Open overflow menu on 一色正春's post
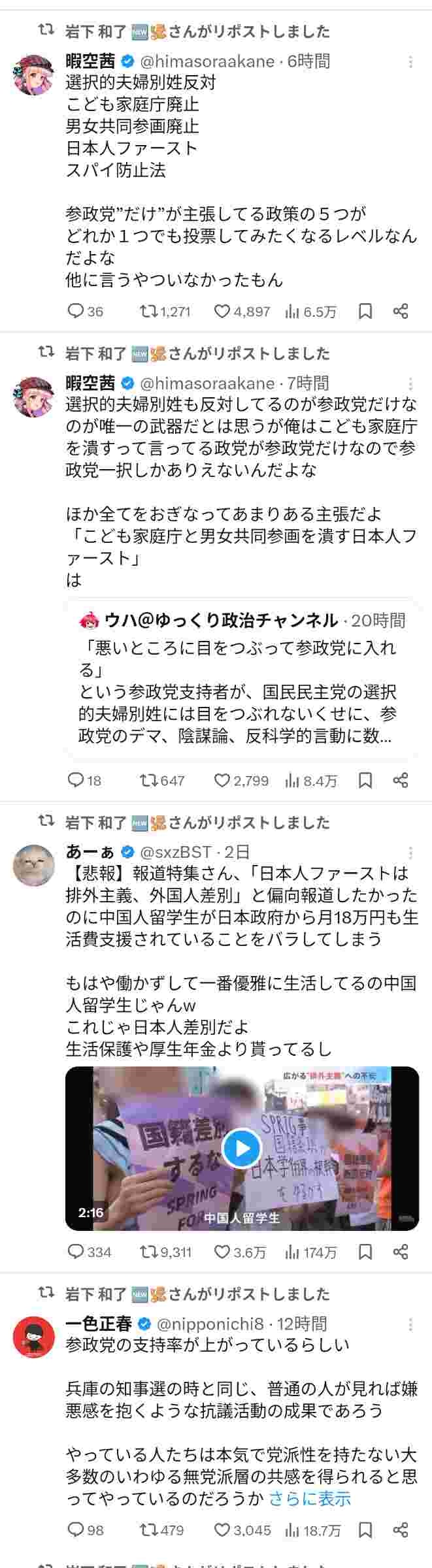 tap(410, 1325)
